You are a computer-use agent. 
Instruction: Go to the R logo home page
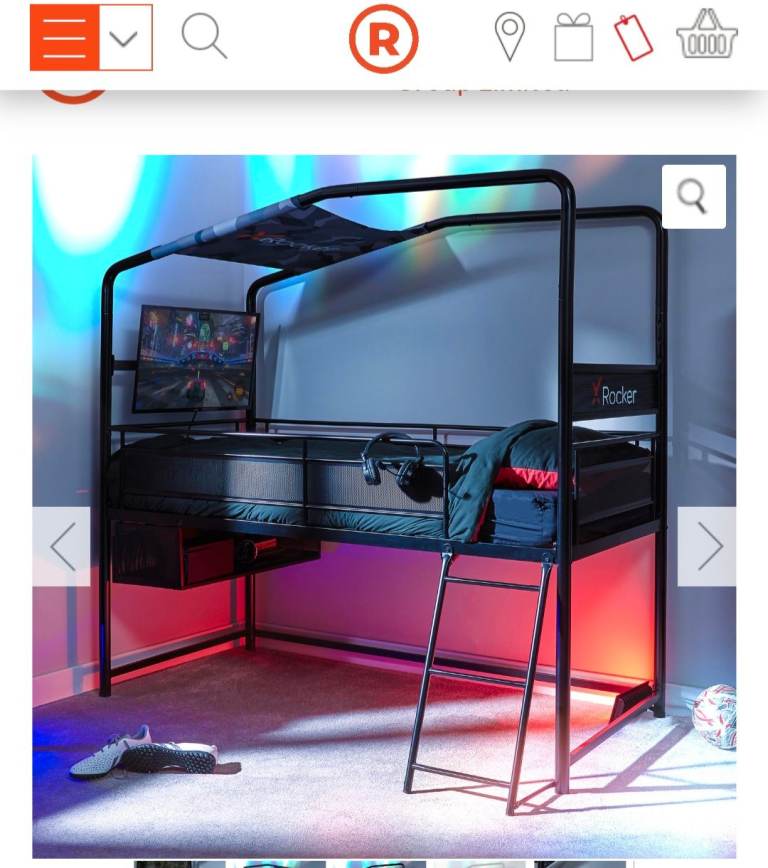pyautogui.click(x=384, y=39)
